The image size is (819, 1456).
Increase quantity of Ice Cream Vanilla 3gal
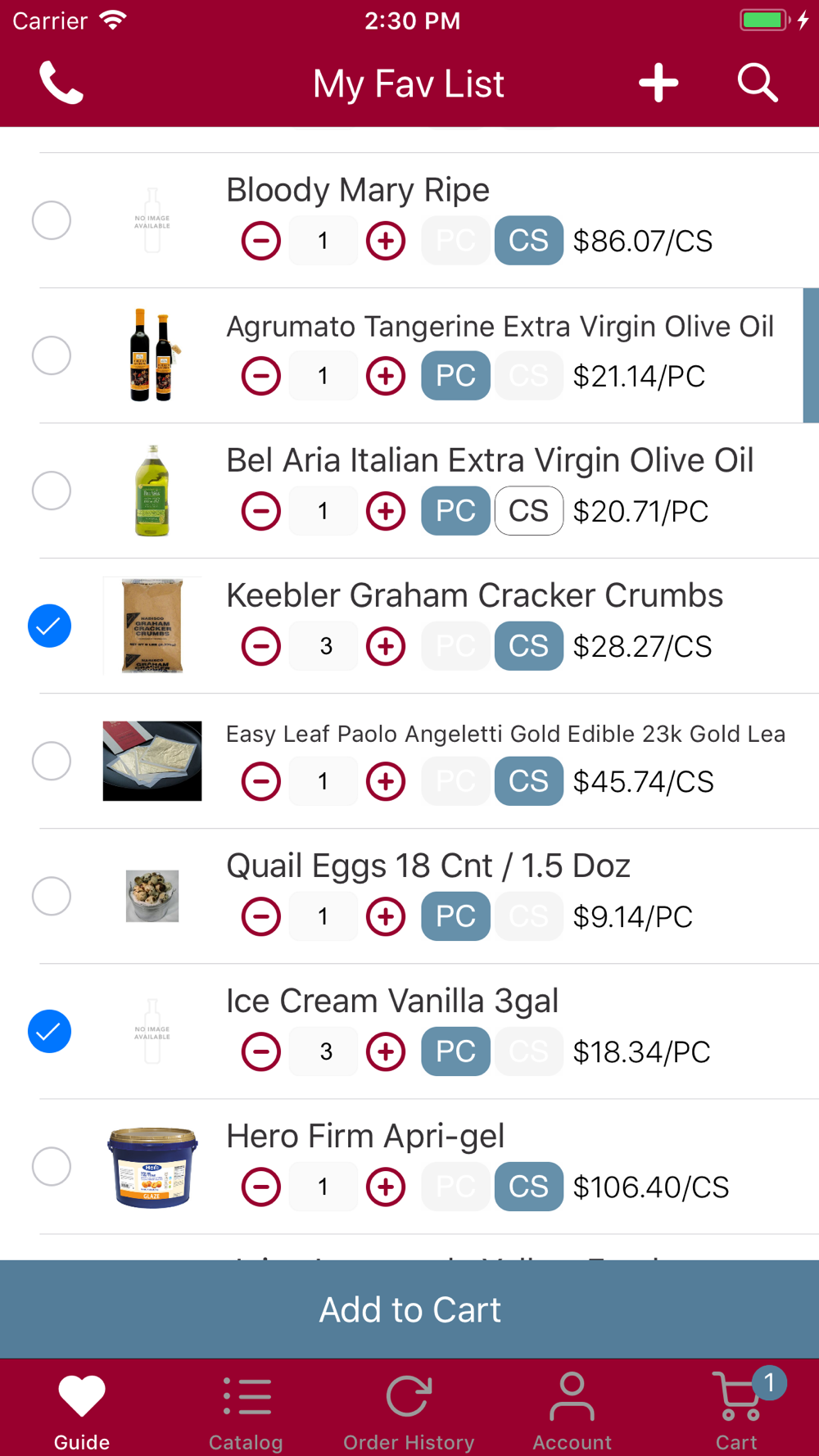click(x=386, y=1051)
